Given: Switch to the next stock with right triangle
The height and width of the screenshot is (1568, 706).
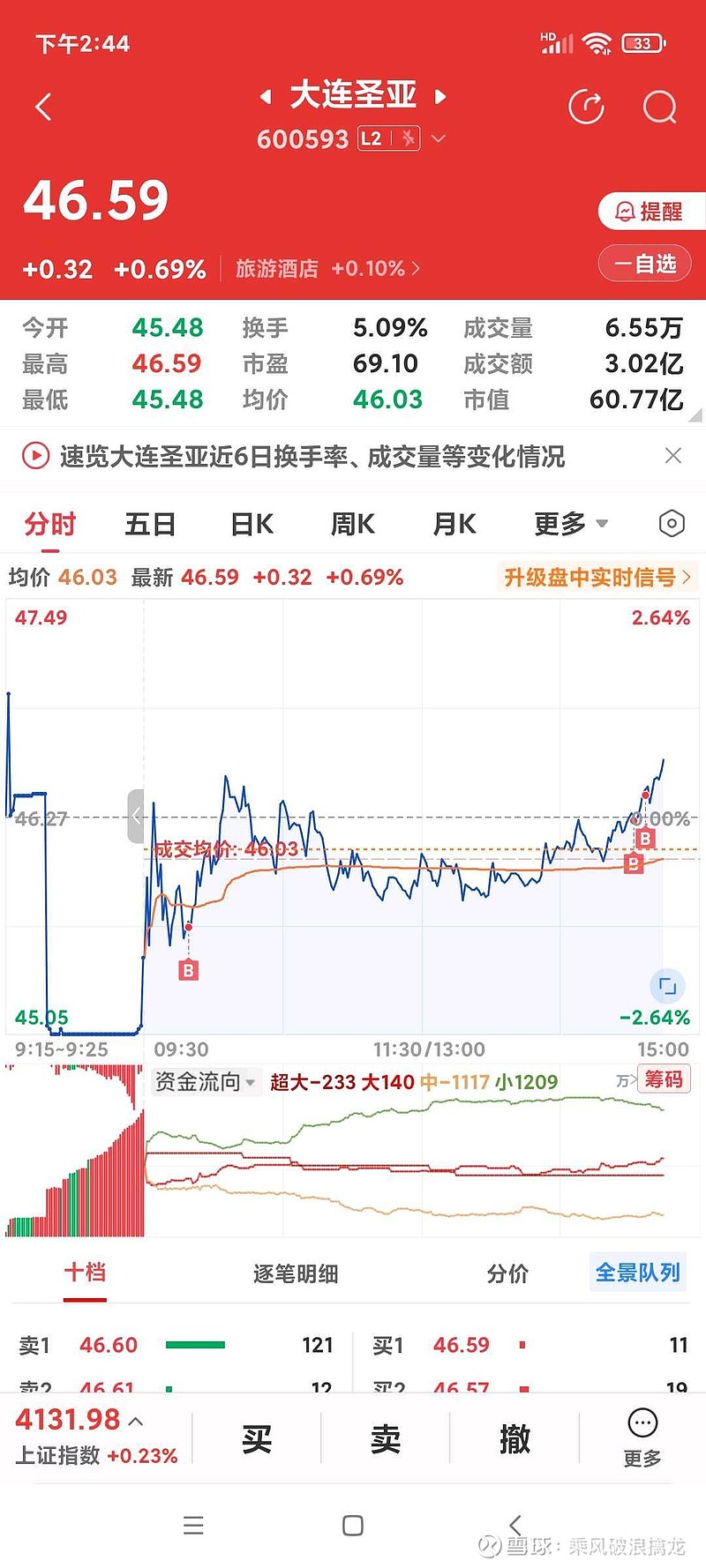Looking at the screenshot, I should click(x=440, y=96).
